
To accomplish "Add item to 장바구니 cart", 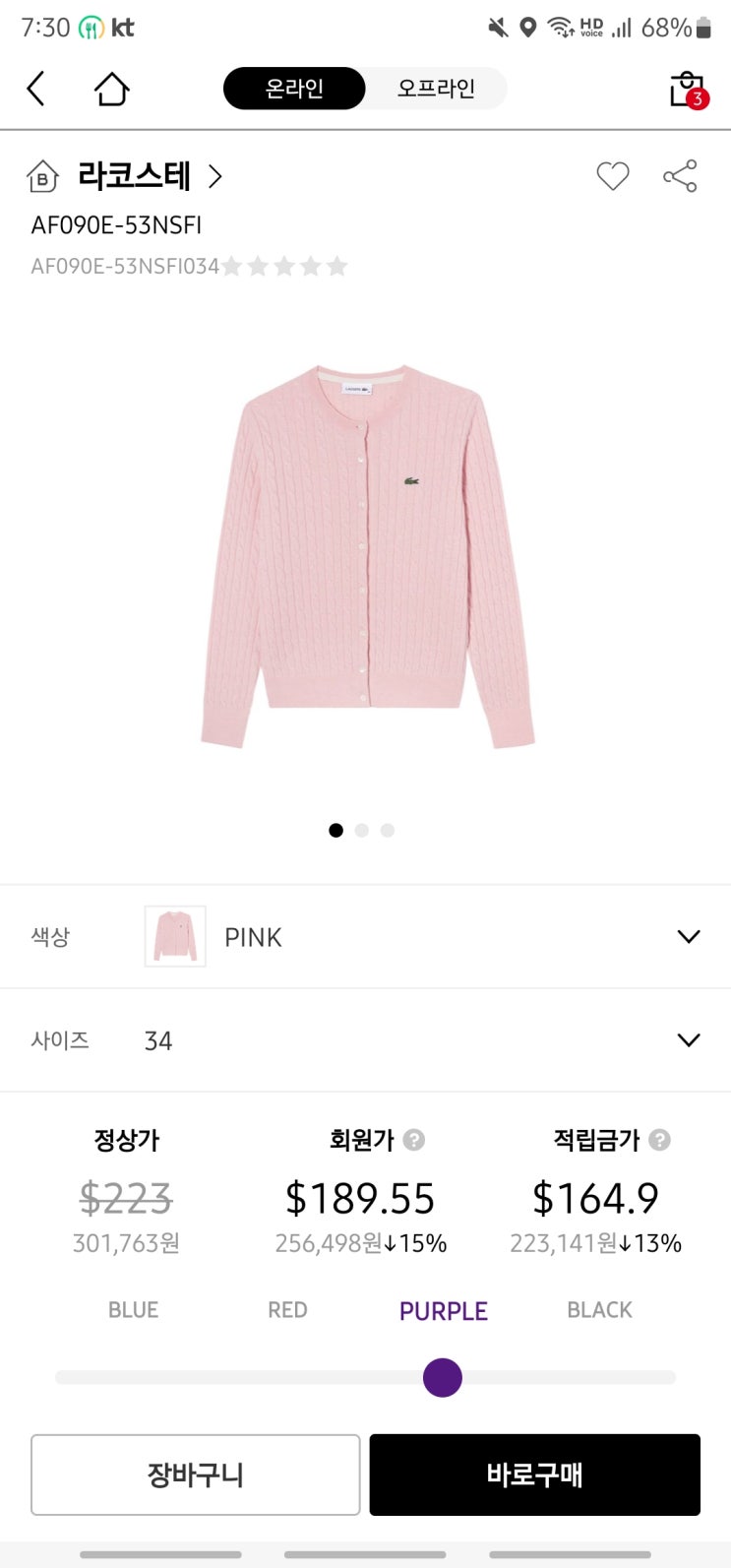I will click(195, 1474).
